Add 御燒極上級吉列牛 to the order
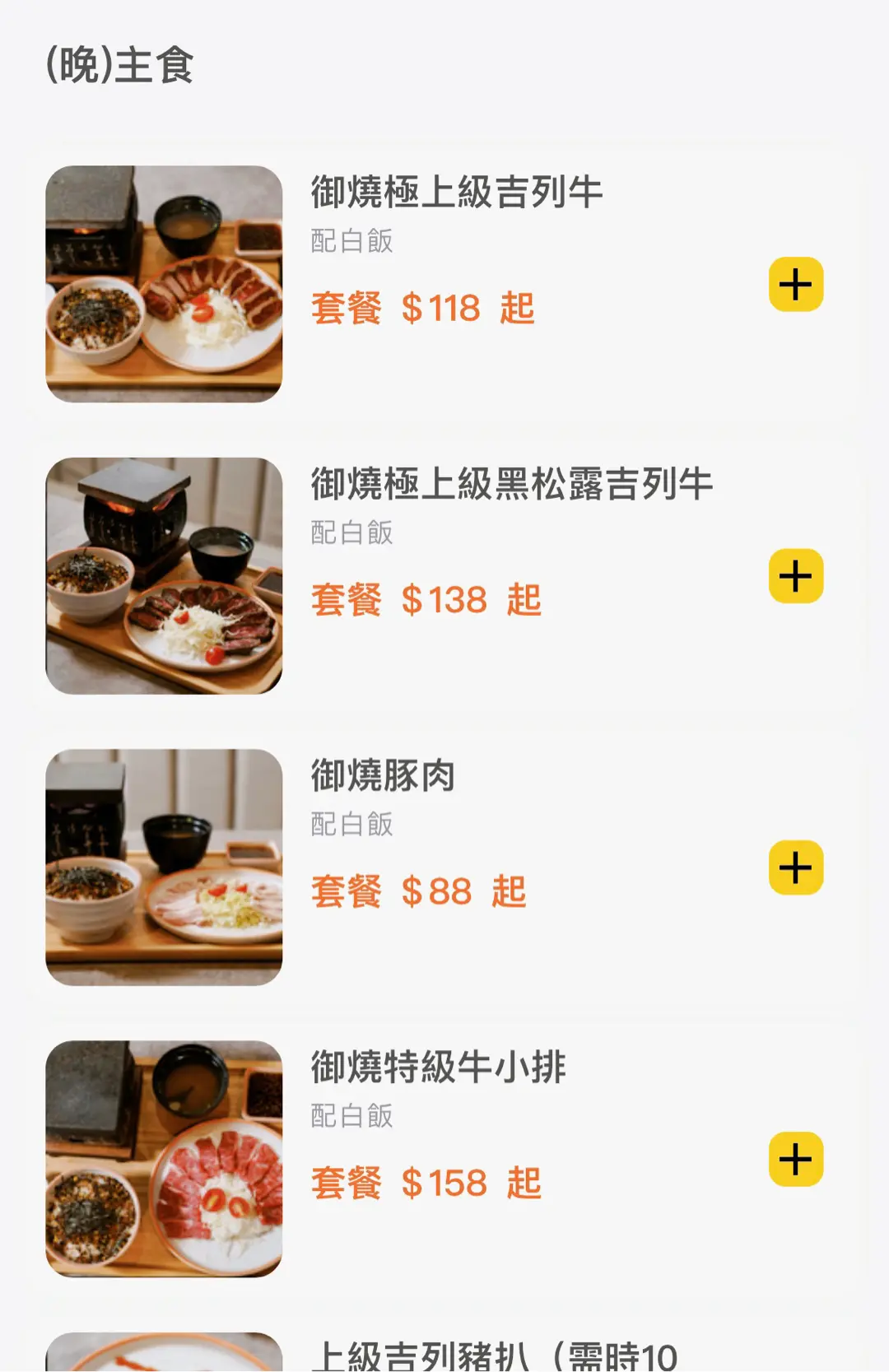The width and height of the screenshot is (889, 1372). [796, 285]
